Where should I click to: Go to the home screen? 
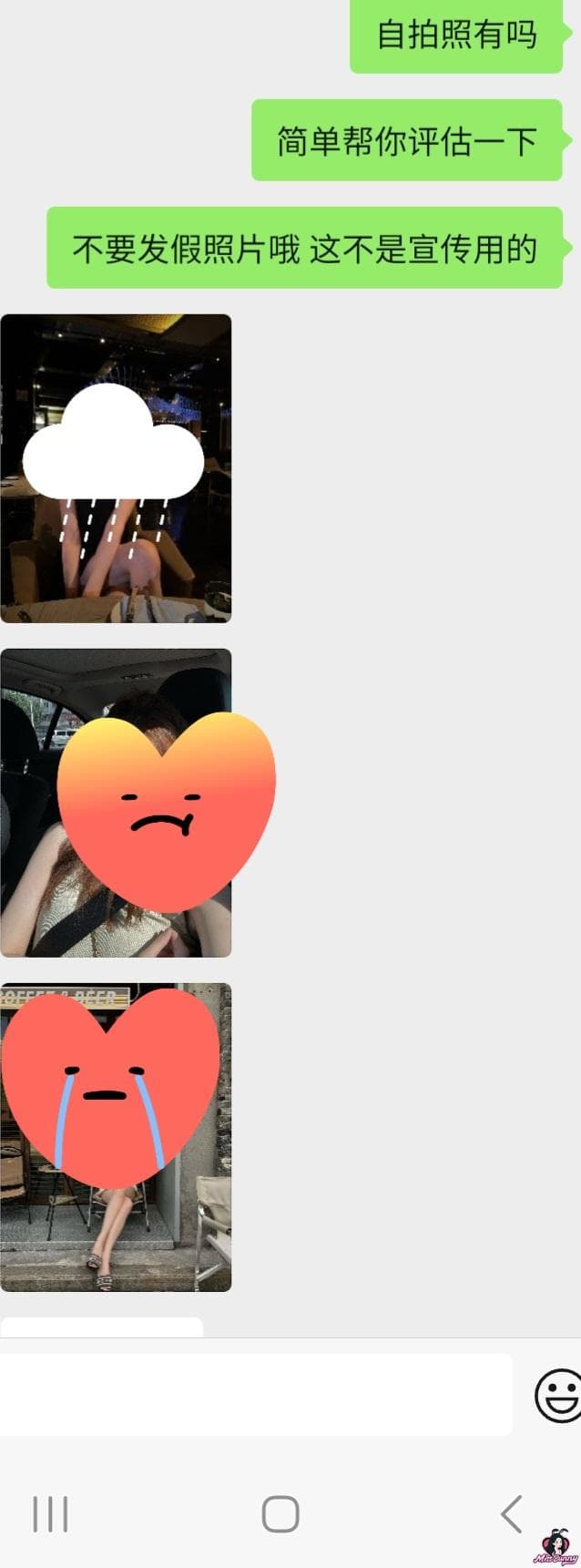pyautogui.click(x=280, y=1513)
